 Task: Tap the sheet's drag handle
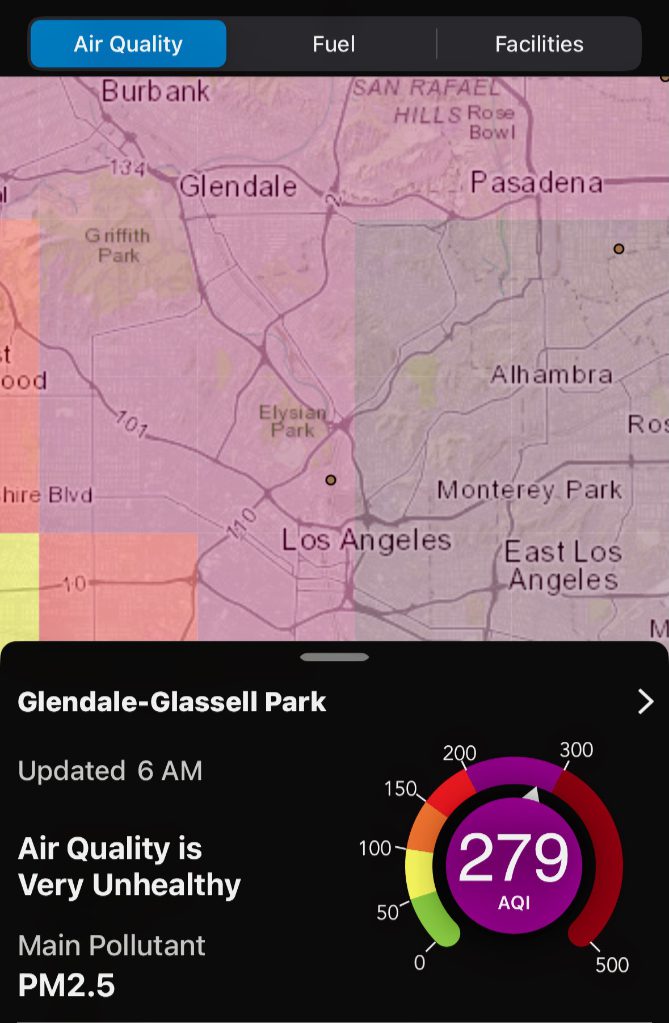click(x=334, y=657)
